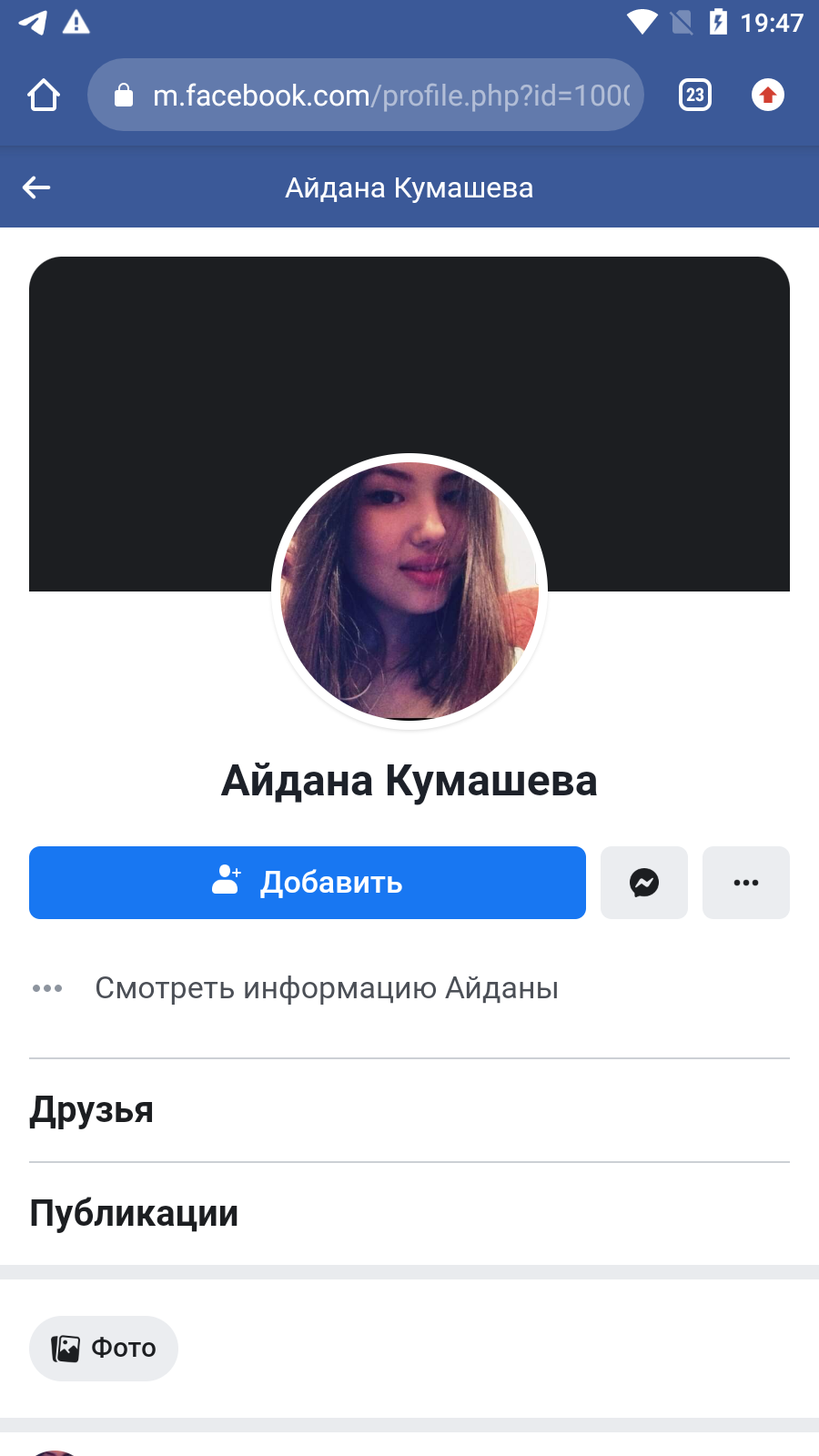Tap the URL address bar
Screen dimensions: 819x1456
(x=366, y=95)
